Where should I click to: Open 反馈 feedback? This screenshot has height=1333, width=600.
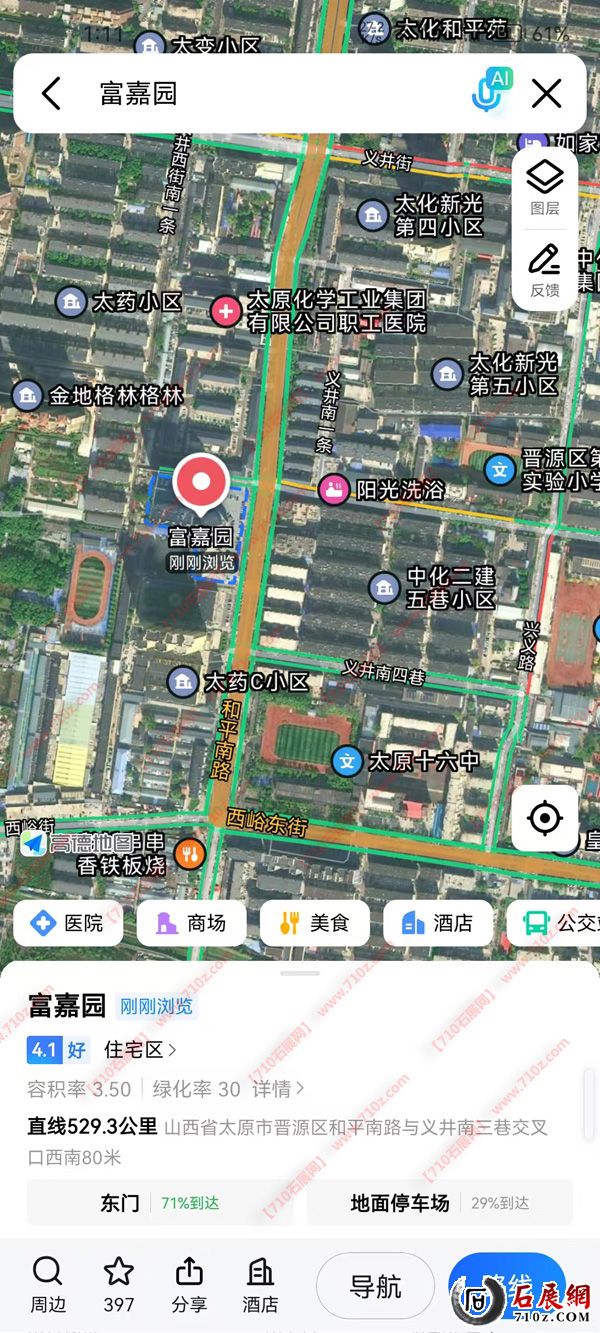545,269
